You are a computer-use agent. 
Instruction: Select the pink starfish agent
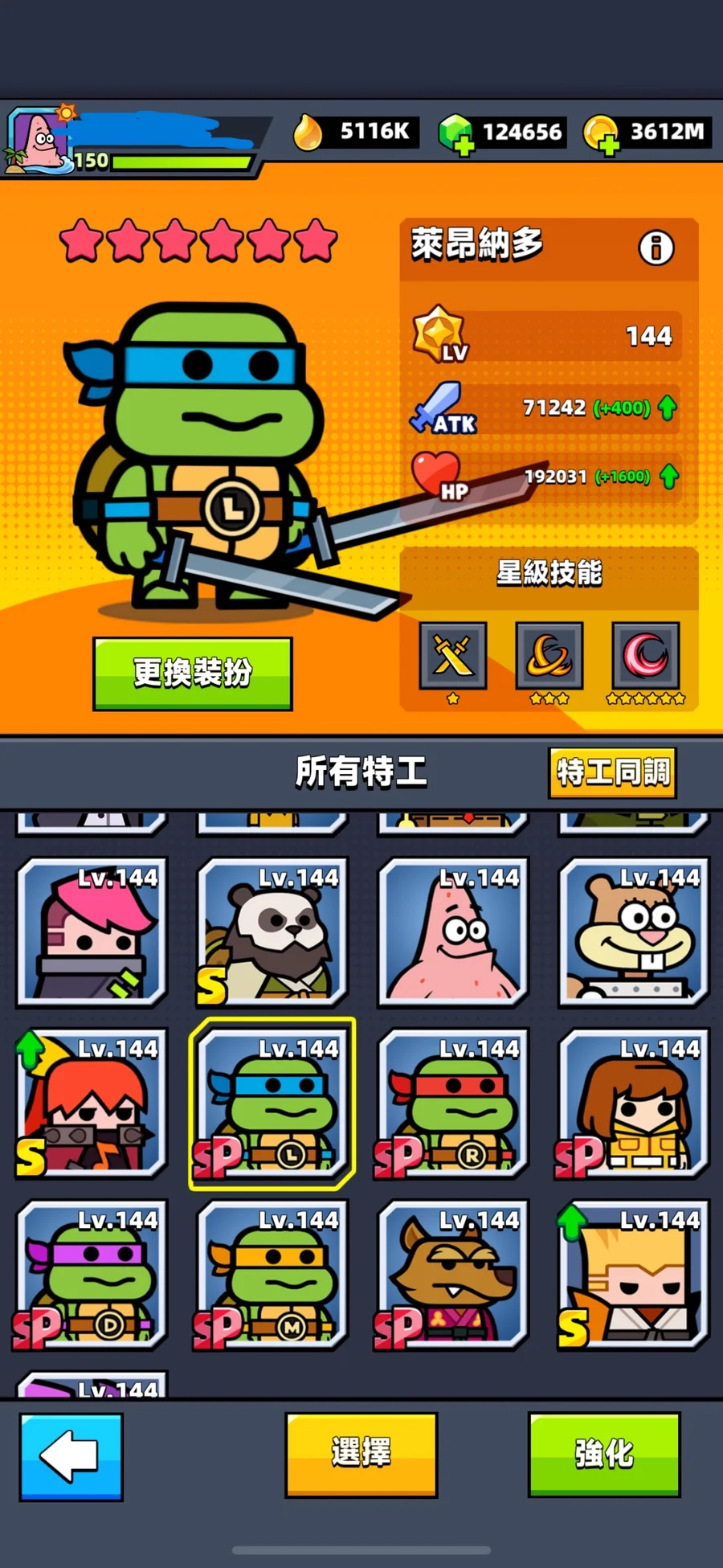coord(453,932)
